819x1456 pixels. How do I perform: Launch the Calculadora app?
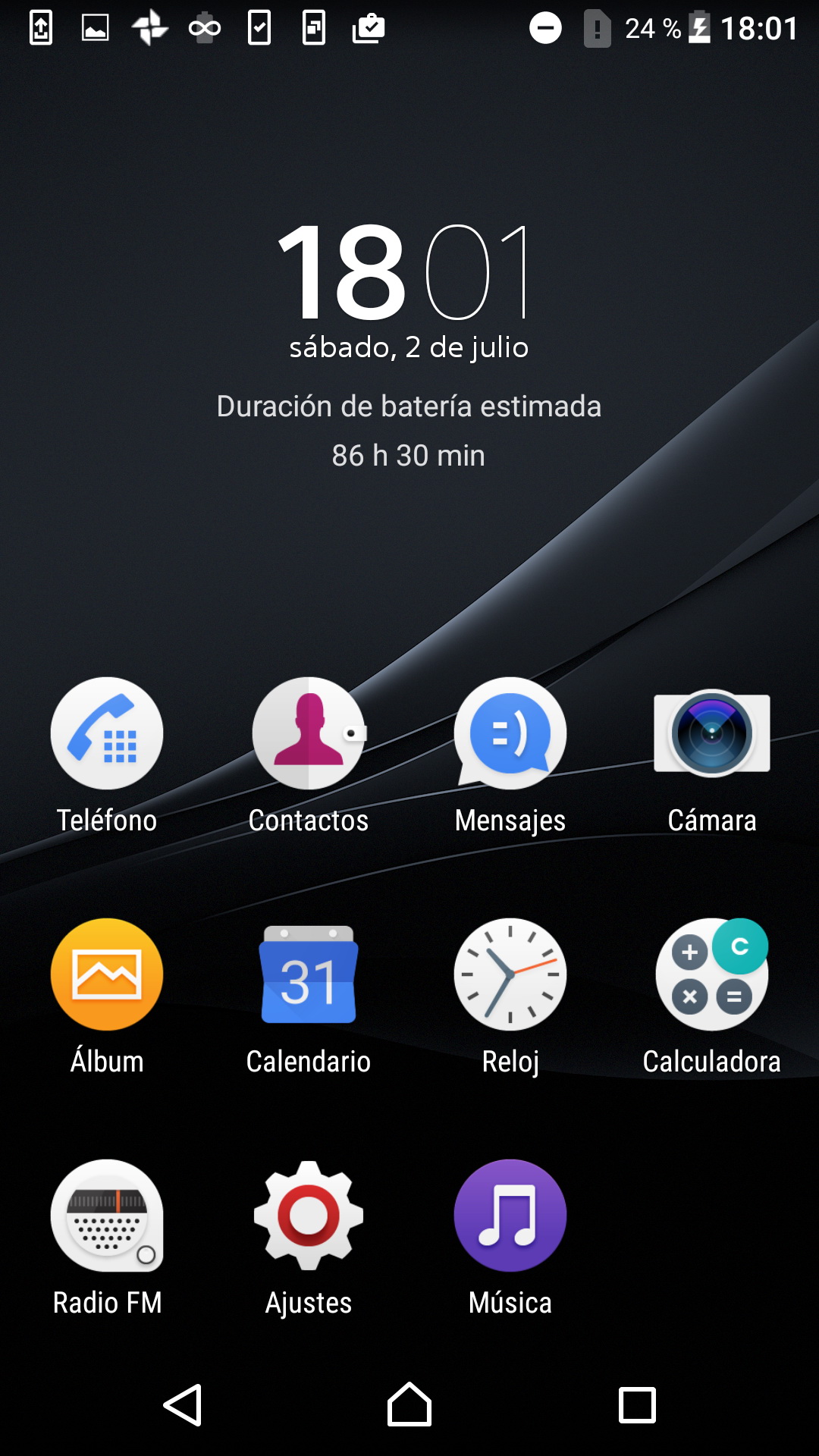pos(712,974)
